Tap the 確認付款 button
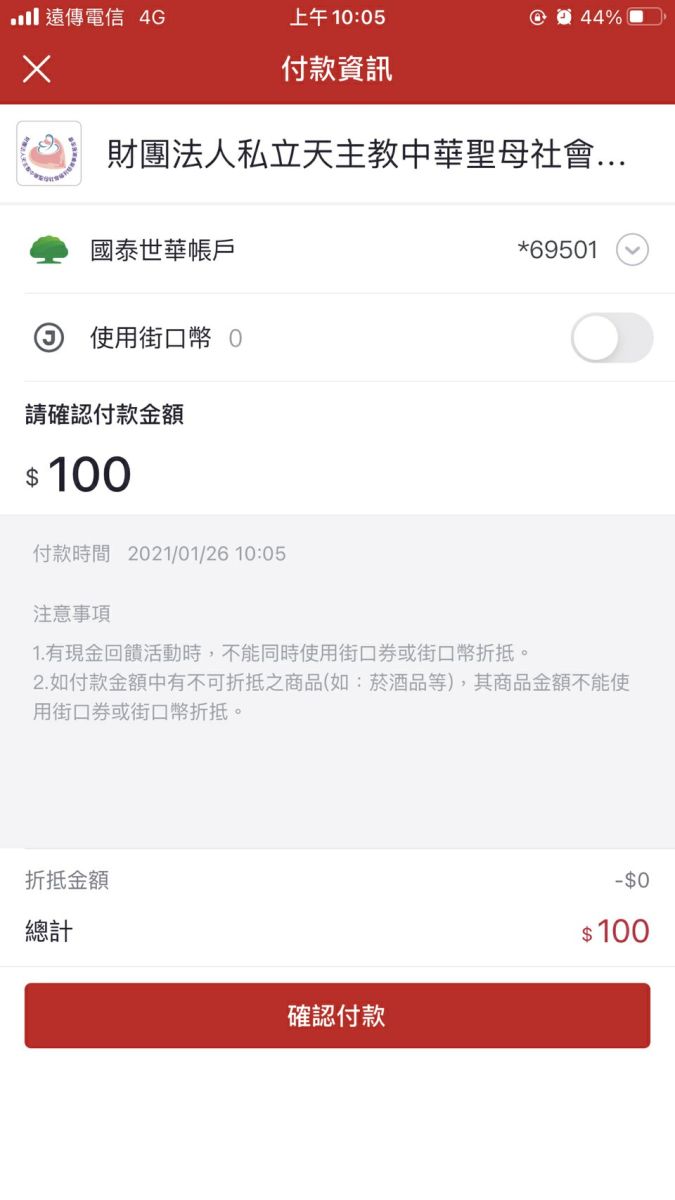The width and height of the screenshot is (675, 1200). coord(337,1016)
